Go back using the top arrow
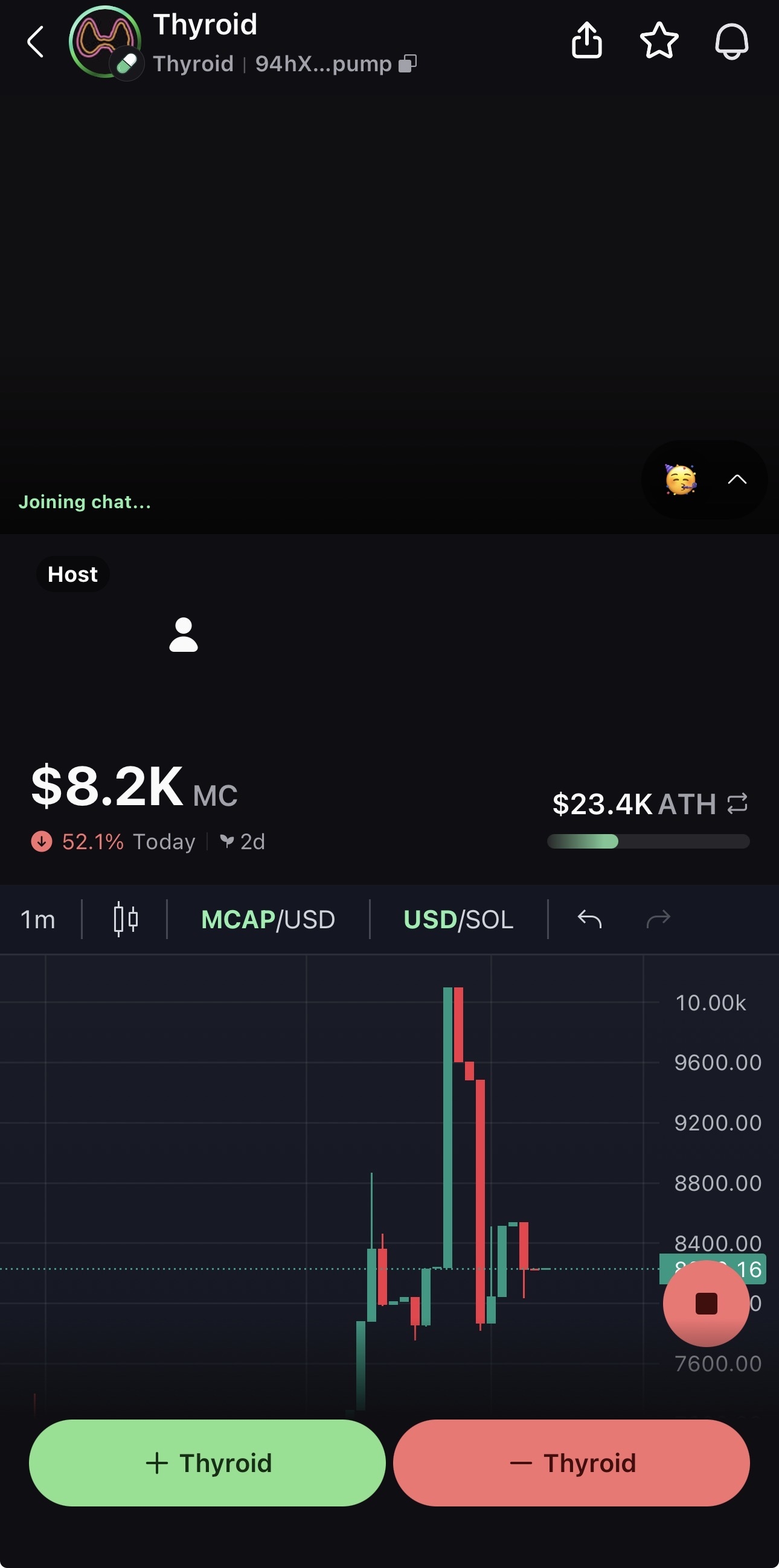This screenshot has height=1568, width=779. [x=36, y=42]
